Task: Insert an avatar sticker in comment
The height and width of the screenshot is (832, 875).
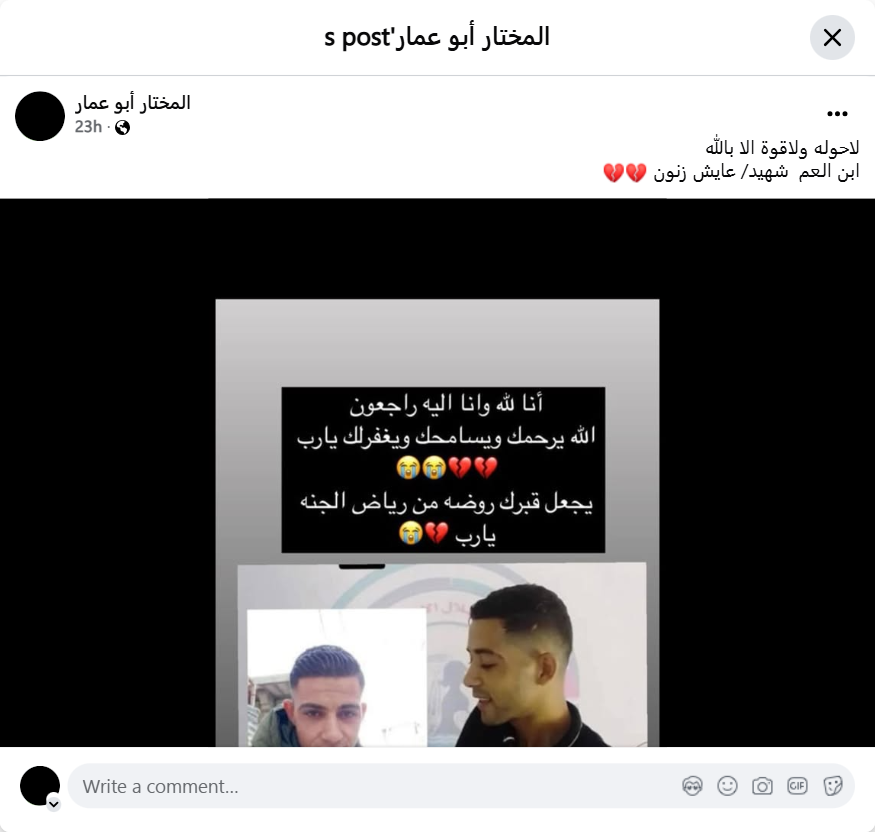Action: tap(692, 786)
